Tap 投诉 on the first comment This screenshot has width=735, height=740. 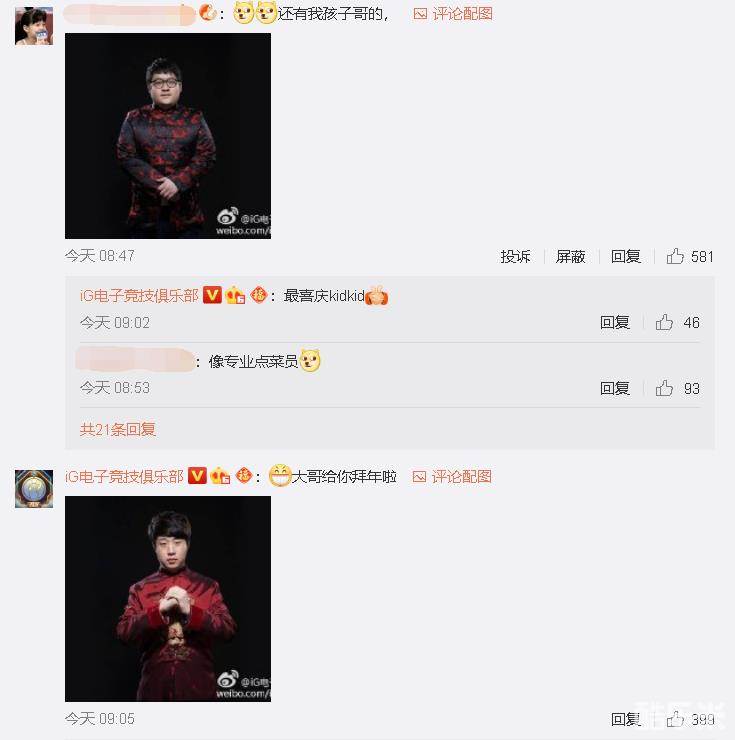click(x=515, y=256)
